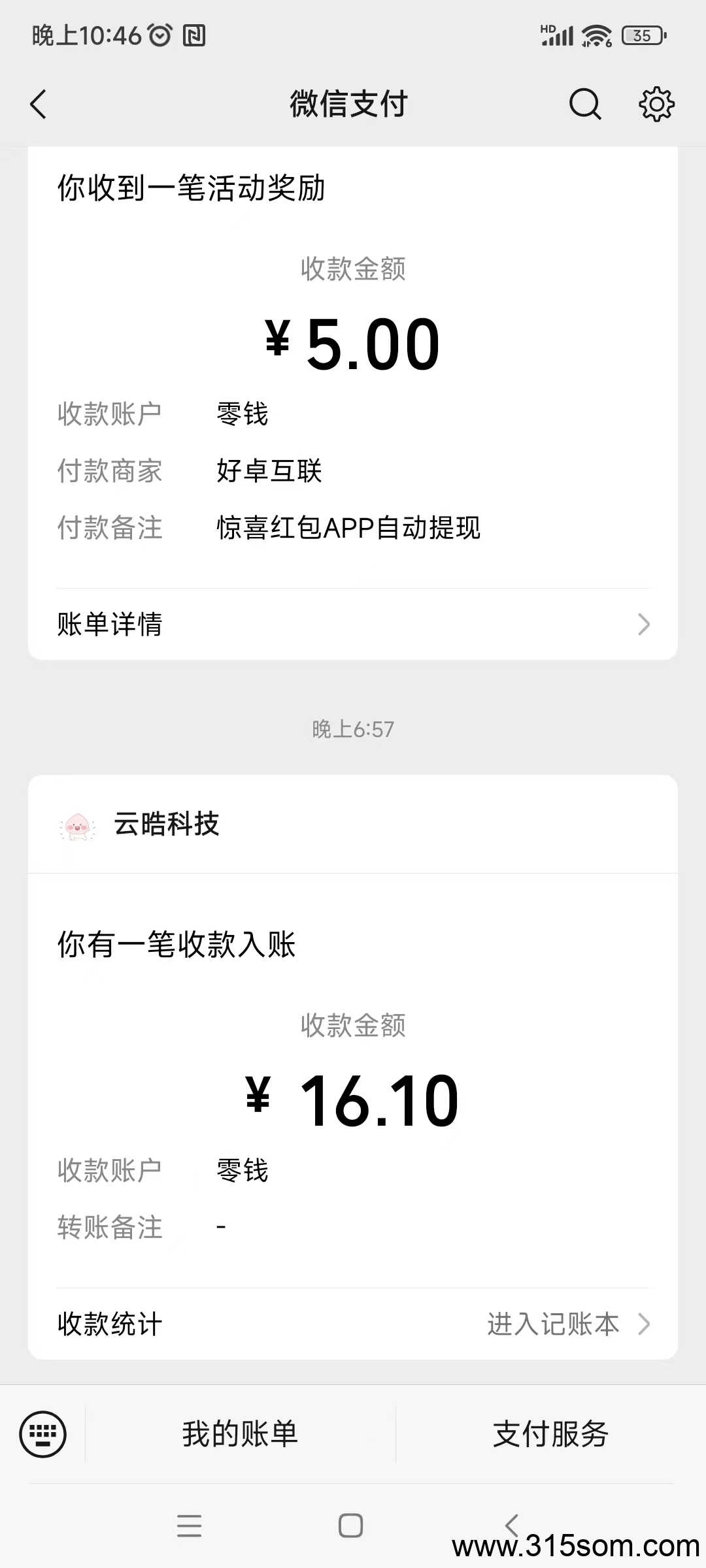Open the system recent apps button
706x1568 pixels.
click(190, 1526)
